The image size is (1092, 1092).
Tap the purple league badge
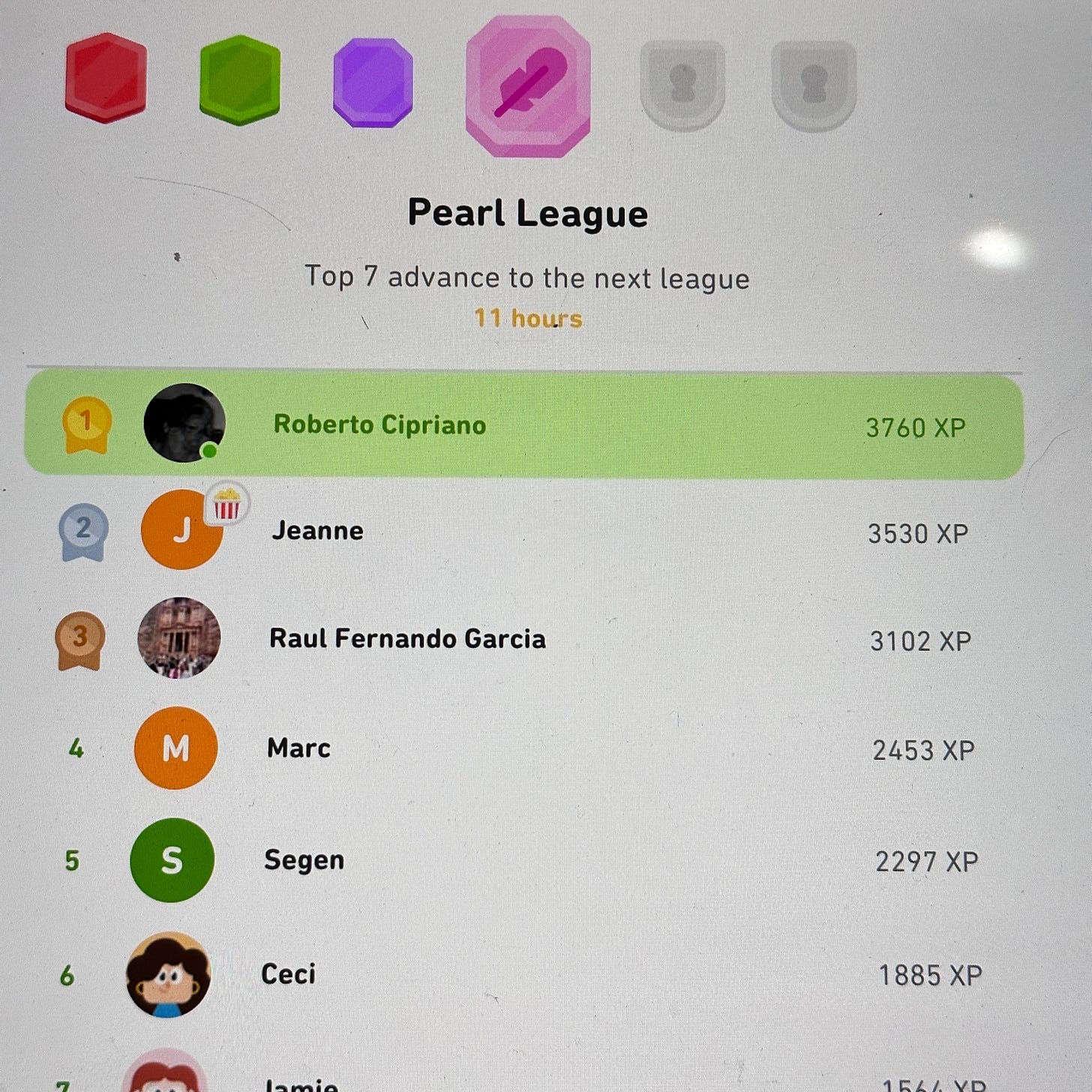pos(373,82)
